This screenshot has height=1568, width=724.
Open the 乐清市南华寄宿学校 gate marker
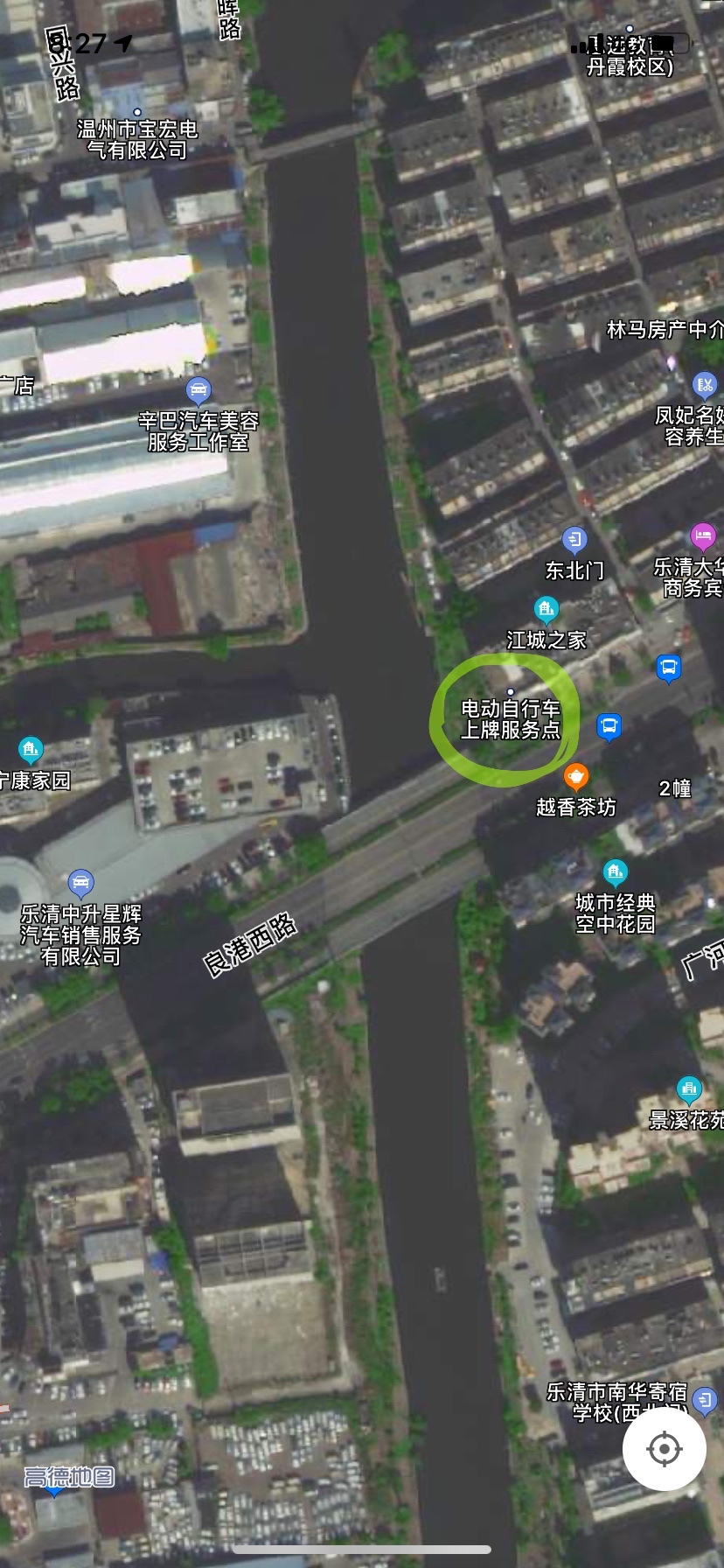tap(705, 1400)
